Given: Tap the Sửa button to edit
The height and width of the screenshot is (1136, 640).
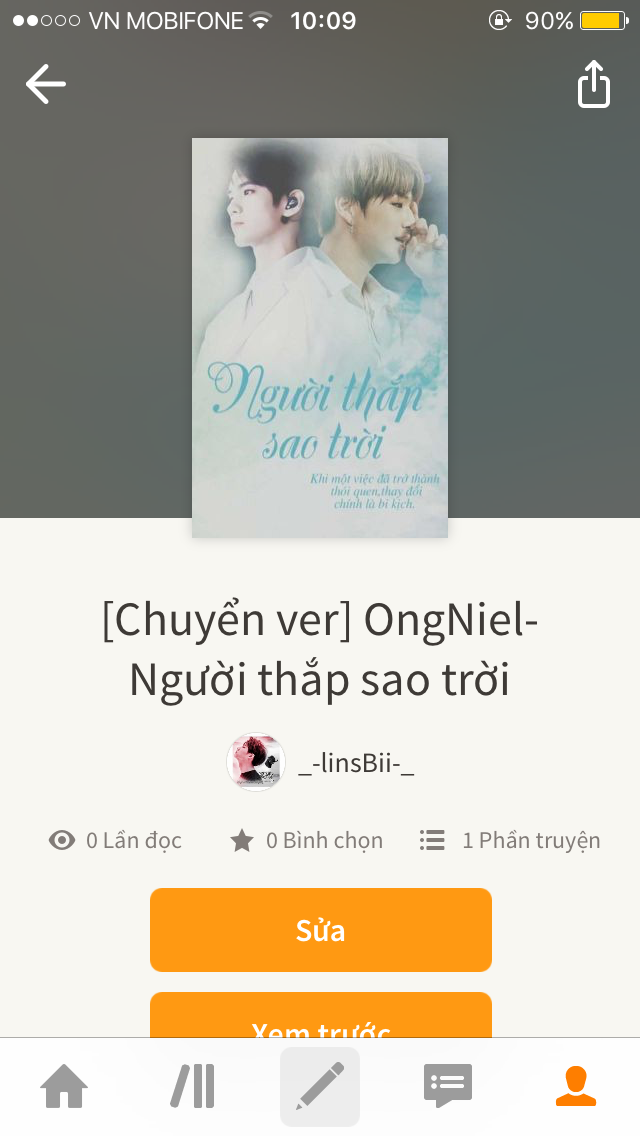Looking at the screenshot, I should pyautogui.click(x=321, y=930).
